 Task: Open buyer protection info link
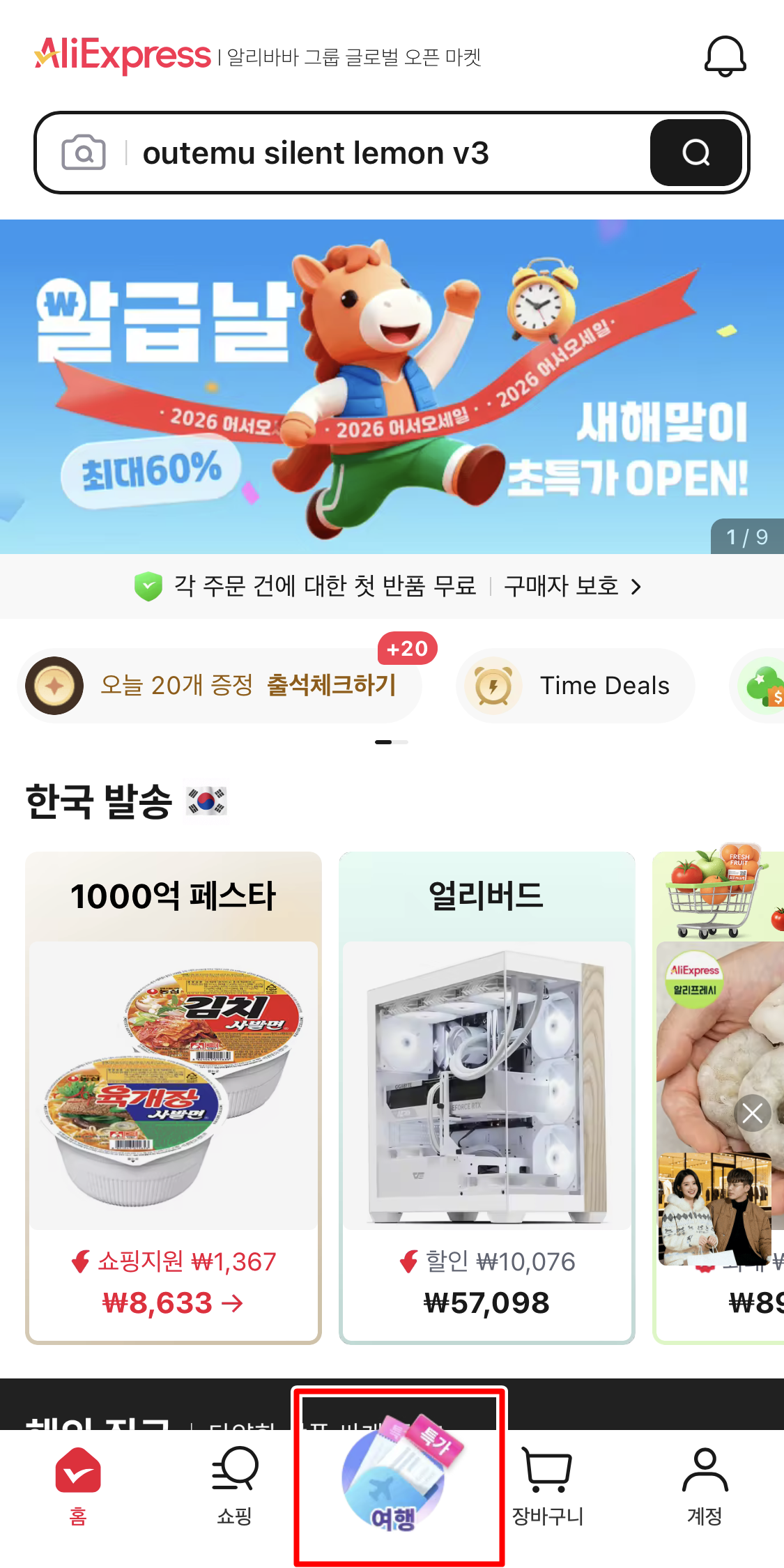[571, 586]
